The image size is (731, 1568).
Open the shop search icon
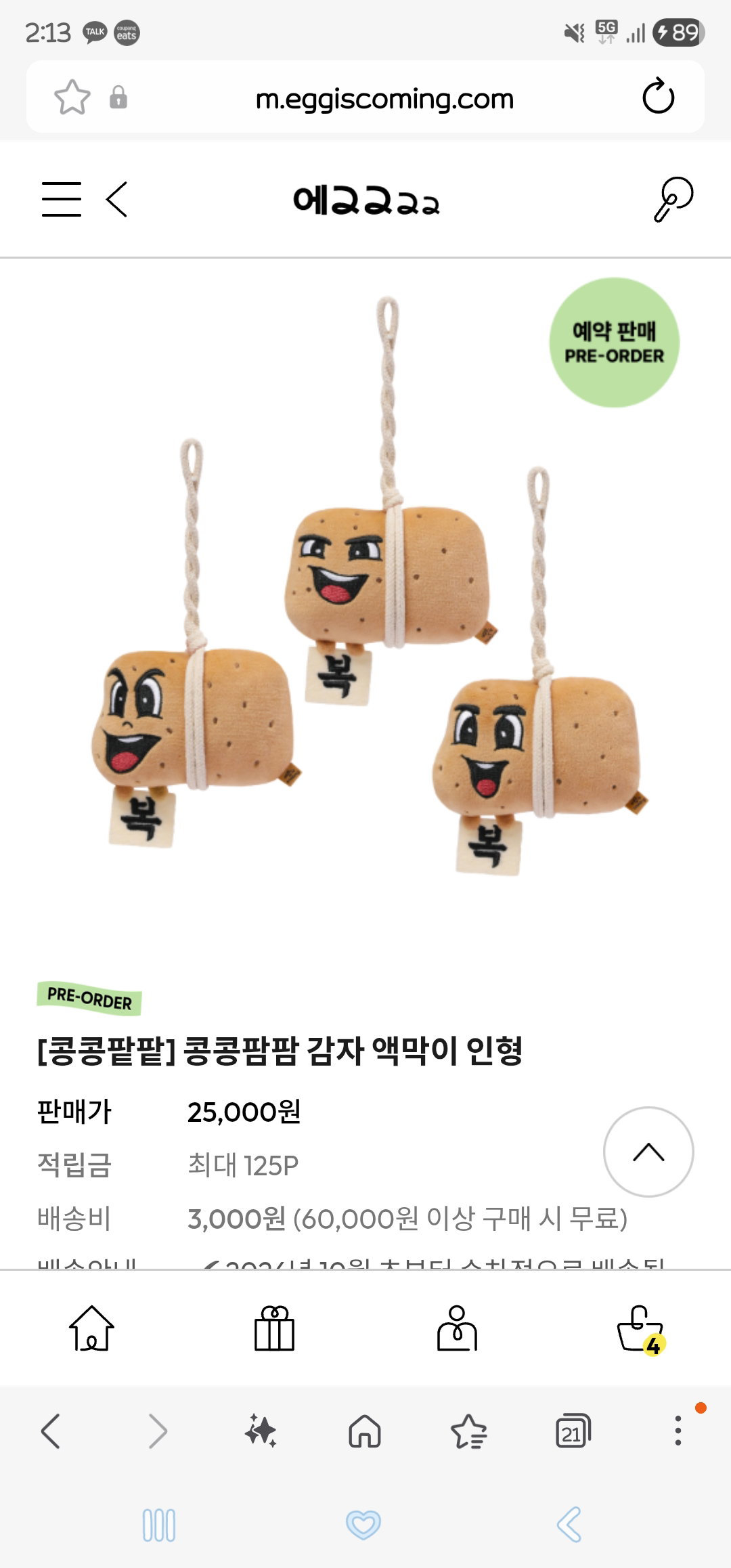pyautogui.click(x=673, y=199)
